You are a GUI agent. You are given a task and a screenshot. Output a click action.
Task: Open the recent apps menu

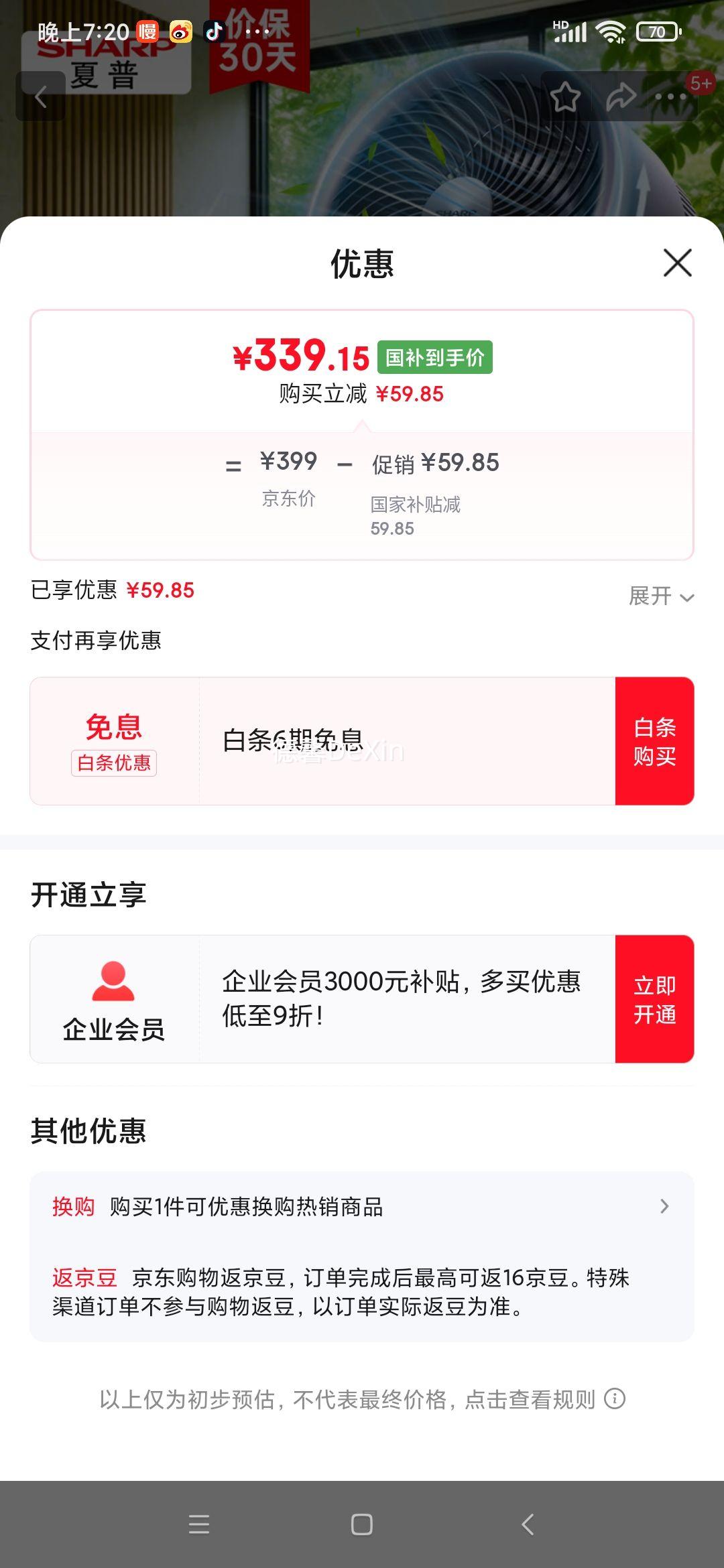pos(199,1524)
